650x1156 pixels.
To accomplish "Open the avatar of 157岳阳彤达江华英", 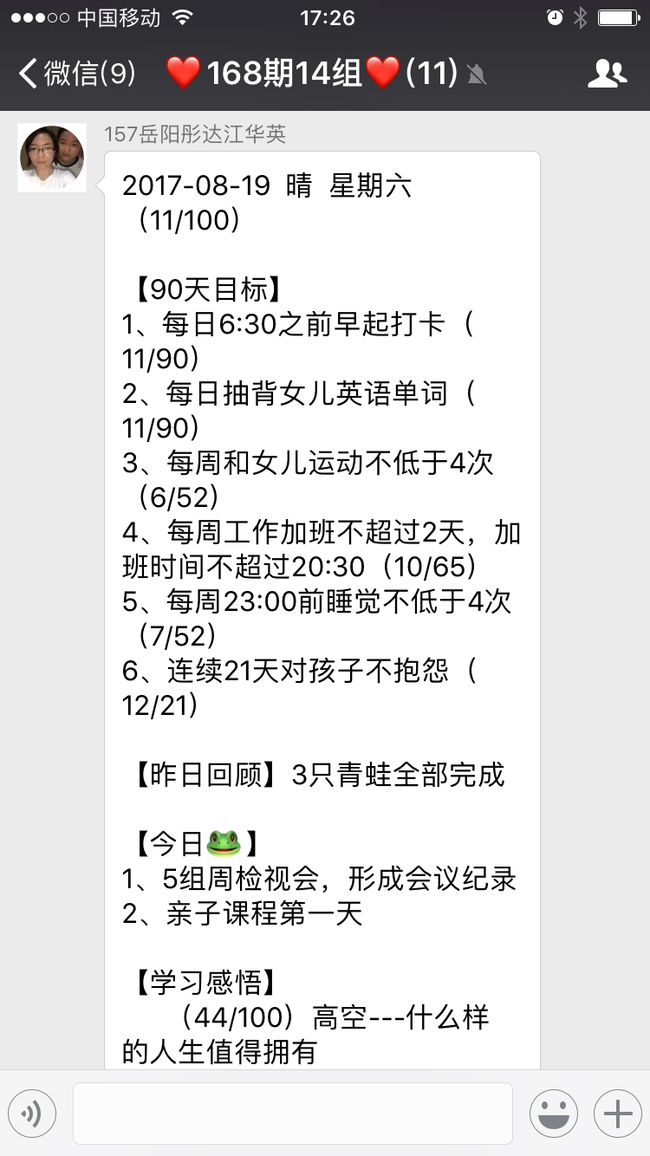I will pyautogui.click(x=52, y=158).
